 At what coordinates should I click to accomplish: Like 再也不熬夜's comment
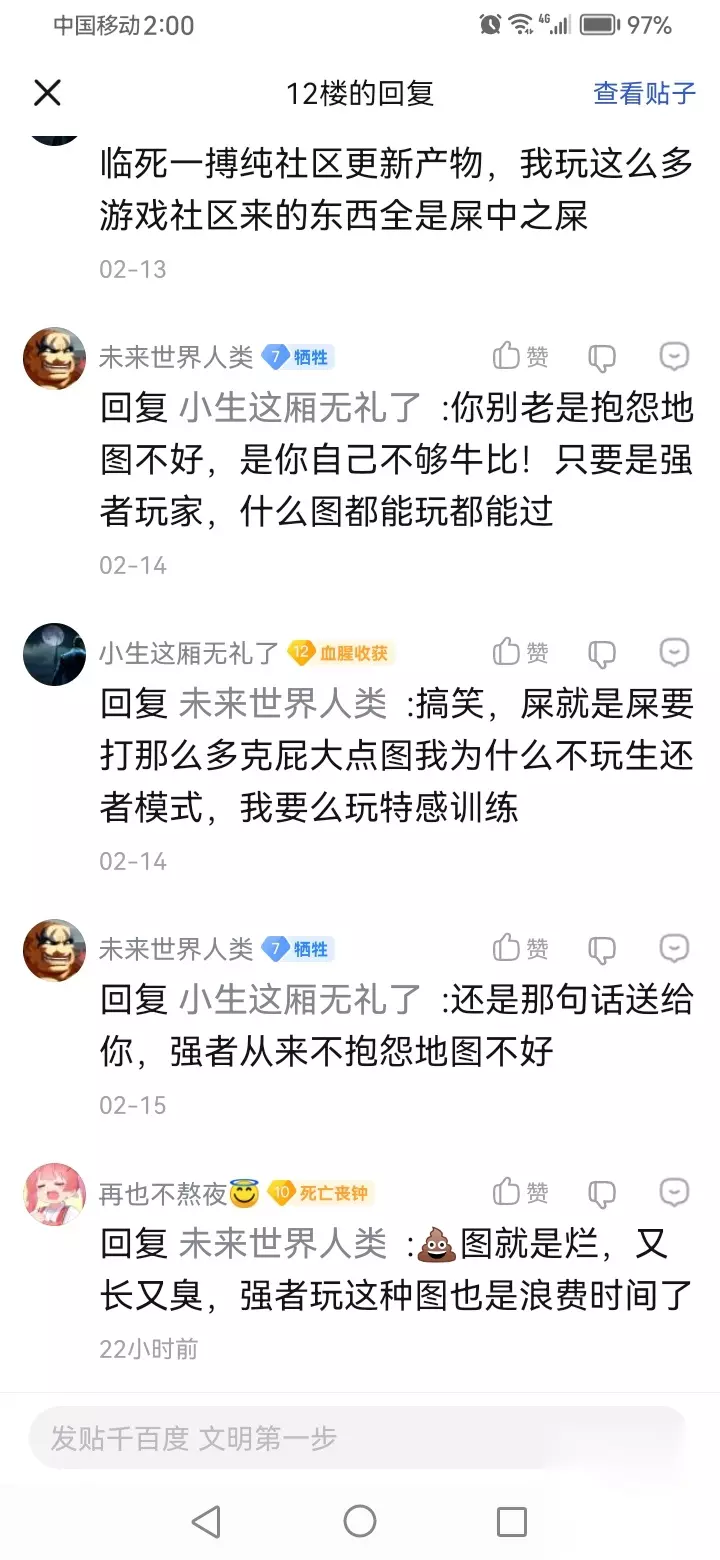click(x=521, y=1193)
